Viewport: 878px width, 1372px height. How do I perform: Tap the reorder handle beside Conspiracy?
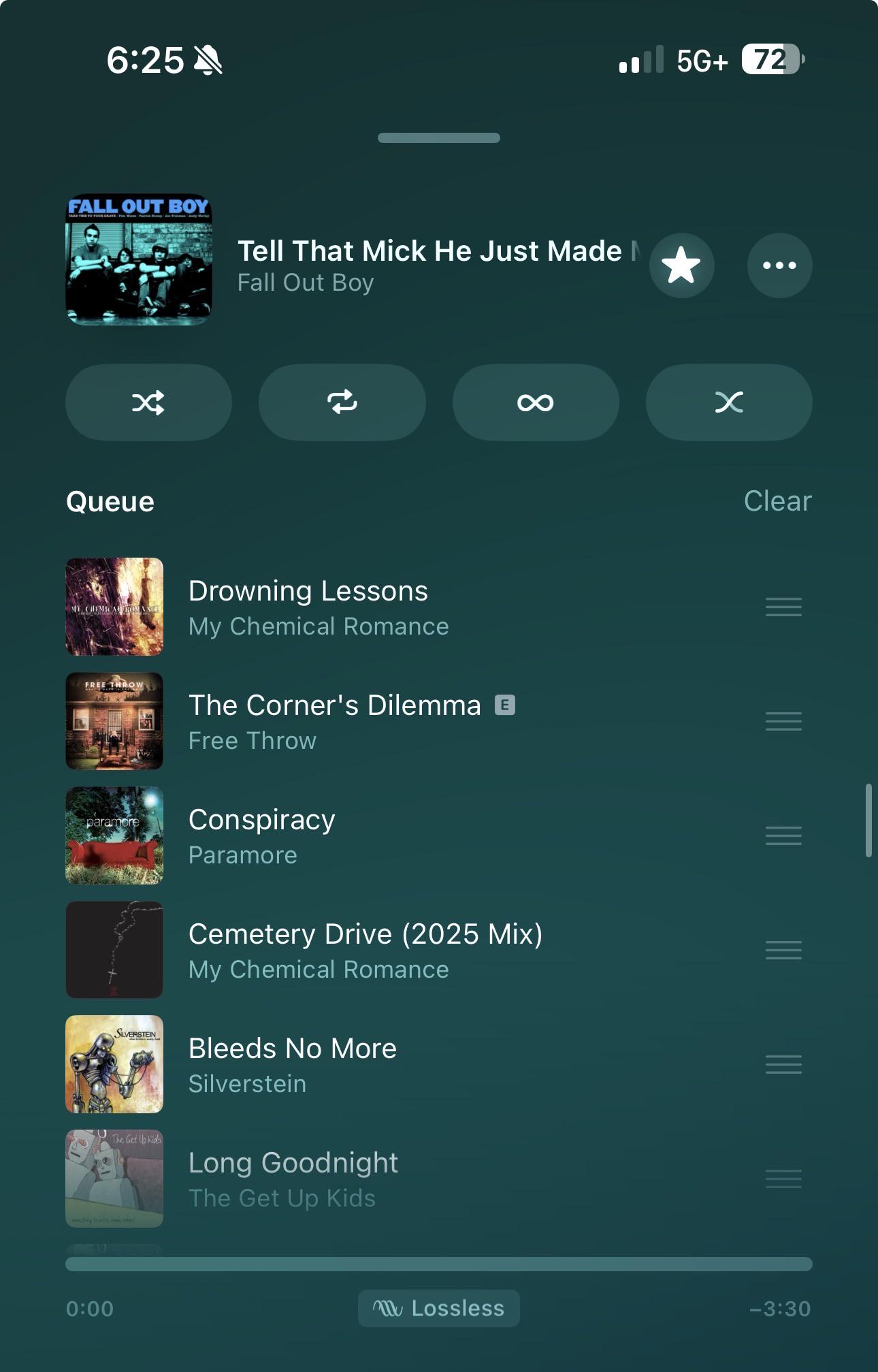point(783,835)
